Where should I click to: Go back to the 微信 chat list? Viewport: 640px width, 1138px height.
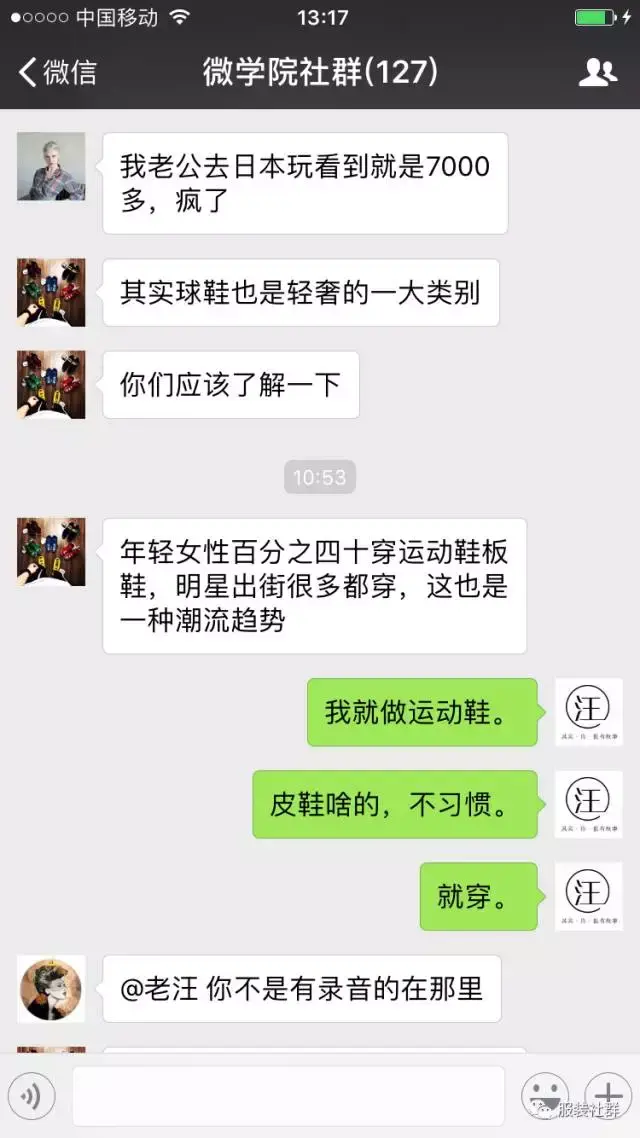tap(58, 73)
